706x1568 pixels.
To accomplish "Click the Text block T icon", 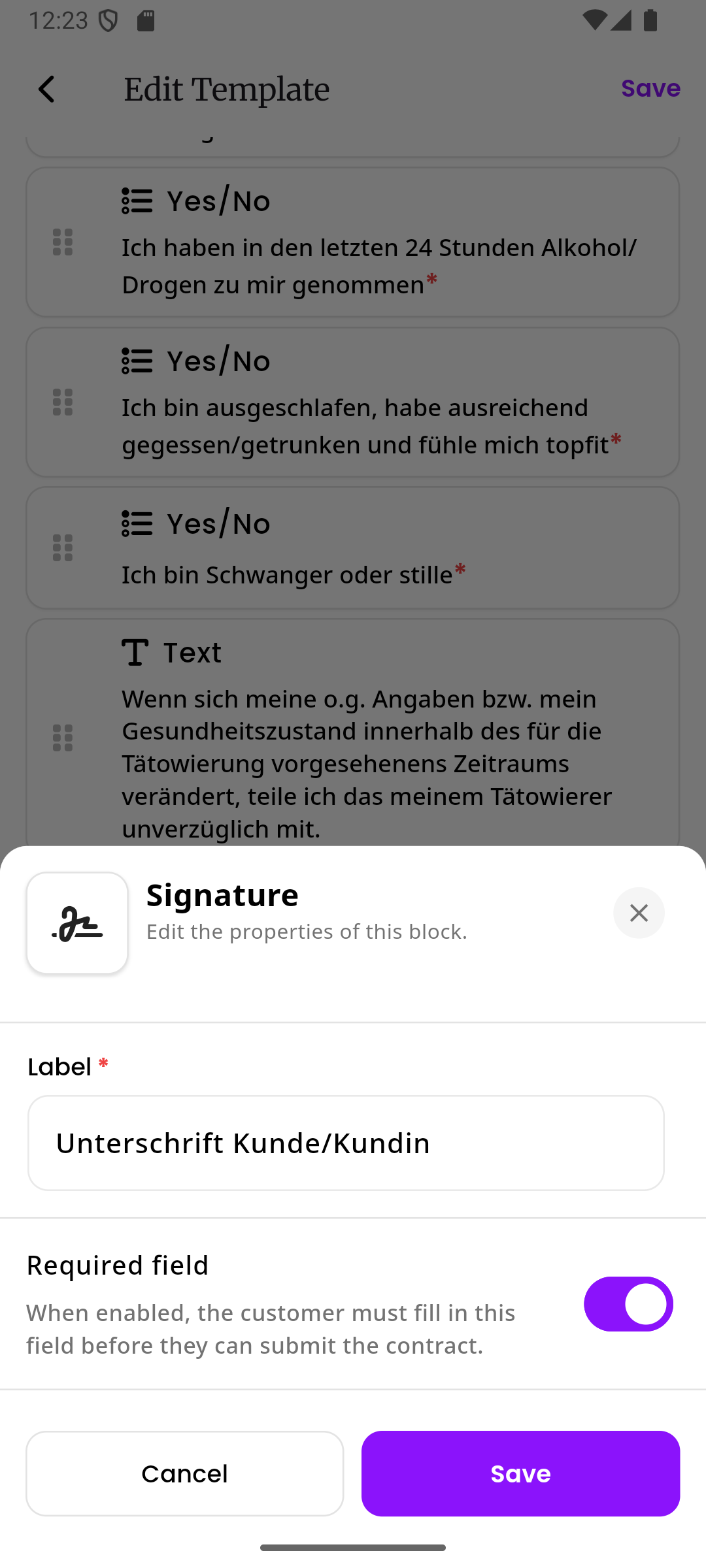I will pyautogui.click(x=135, y=651).
